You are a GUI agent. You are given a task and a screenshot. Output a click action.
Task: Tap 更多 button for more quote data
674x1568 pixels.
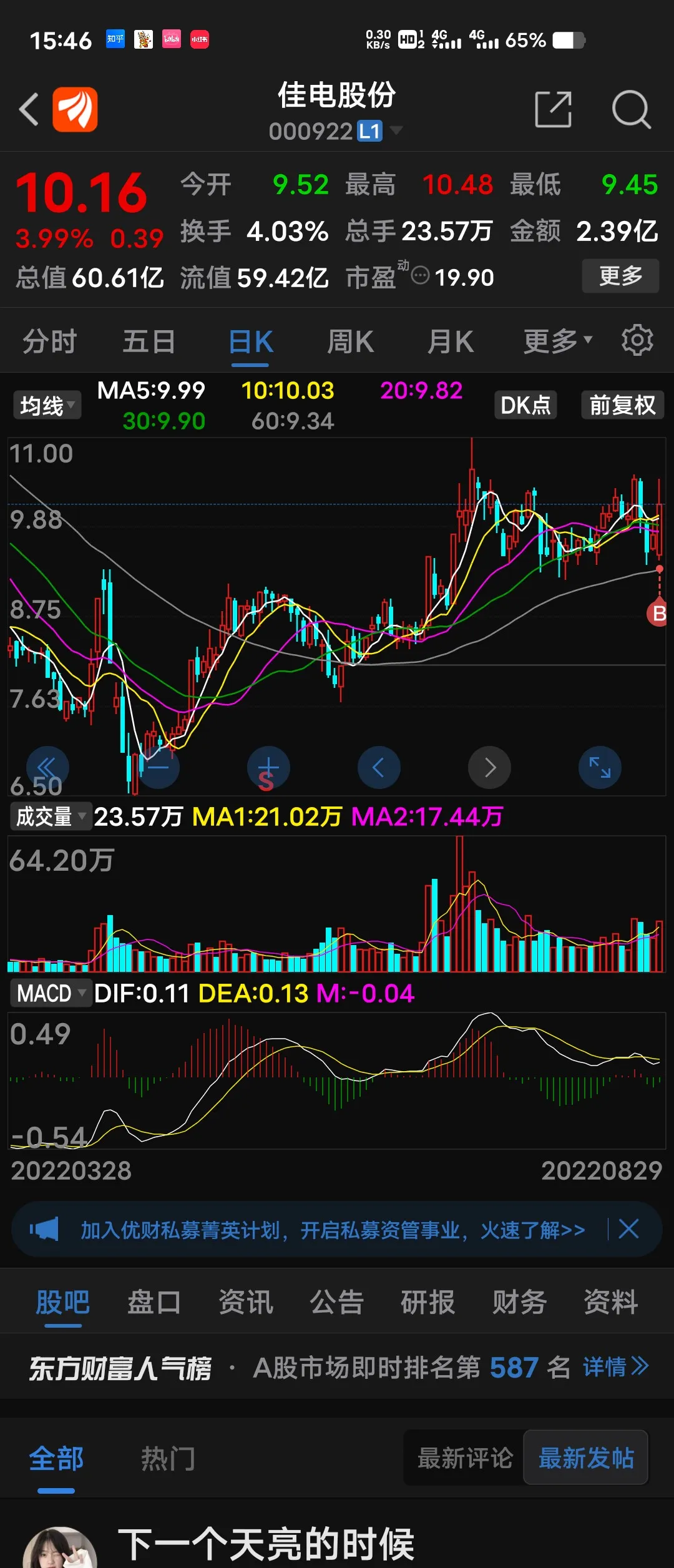pyautogui.click(x=620, y=276)
